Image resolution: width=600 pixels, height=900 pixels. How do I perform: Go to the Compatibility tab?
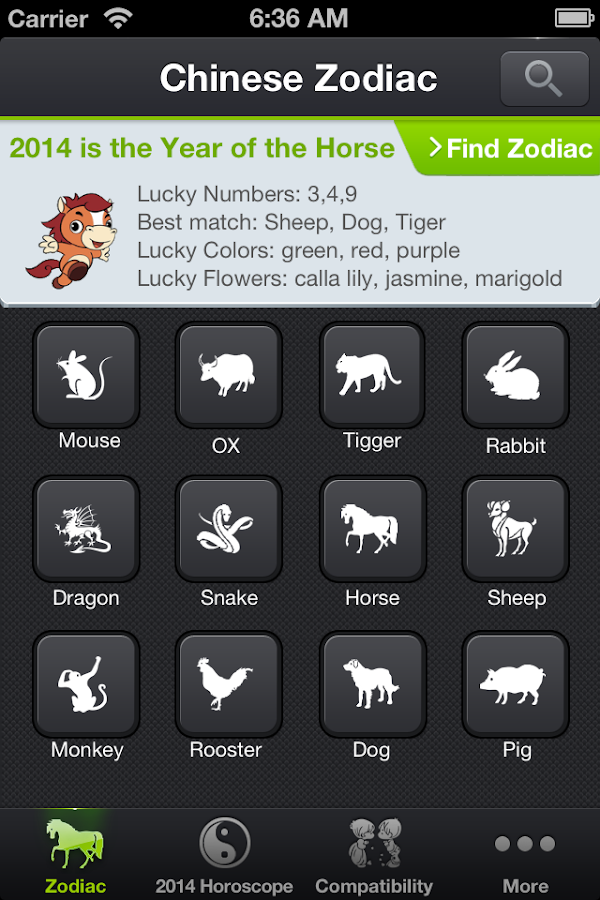pyautogui.click(x=374, y=855)
